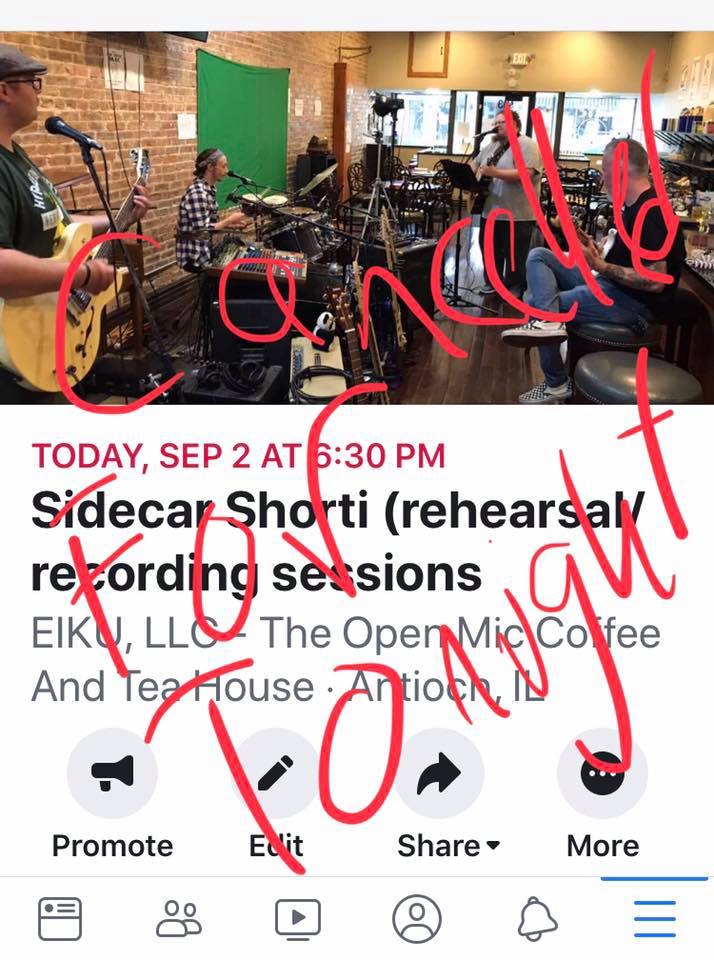The image size is (714, 960).
Task: Select the hamburger menu tab
Action: 655,918
